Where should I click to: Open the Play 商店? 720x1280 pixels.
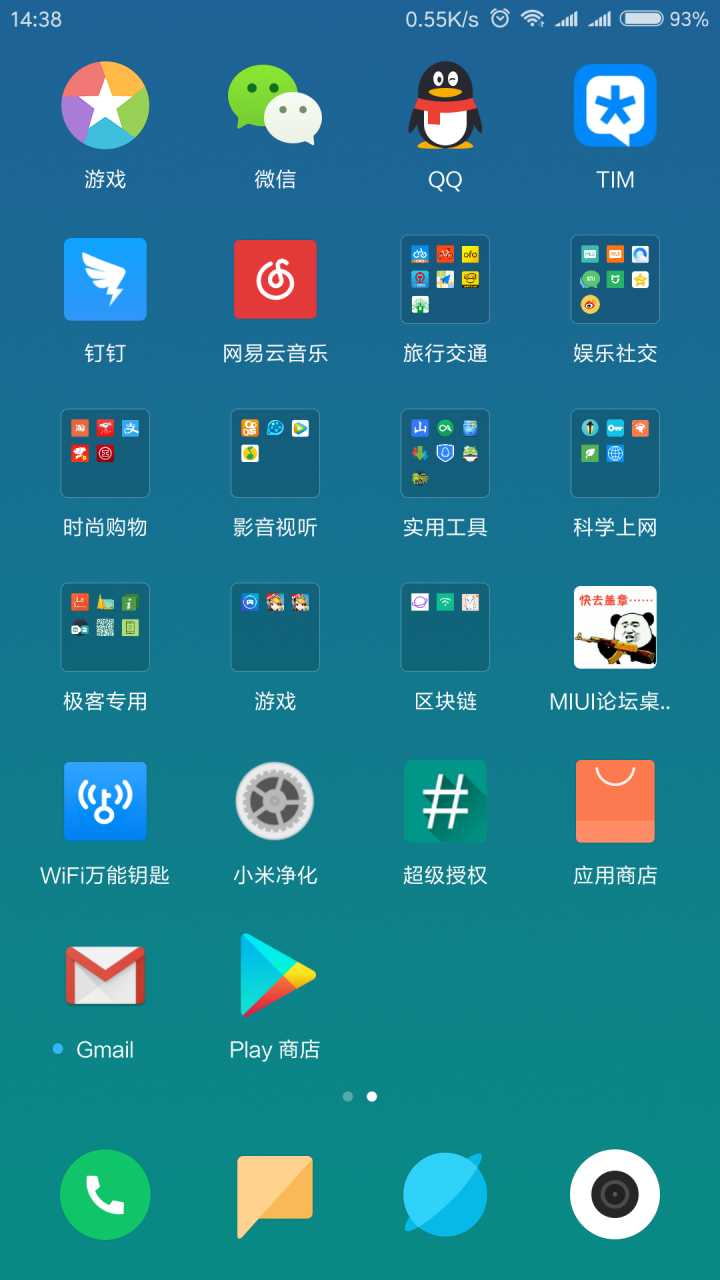pos(275,973)
